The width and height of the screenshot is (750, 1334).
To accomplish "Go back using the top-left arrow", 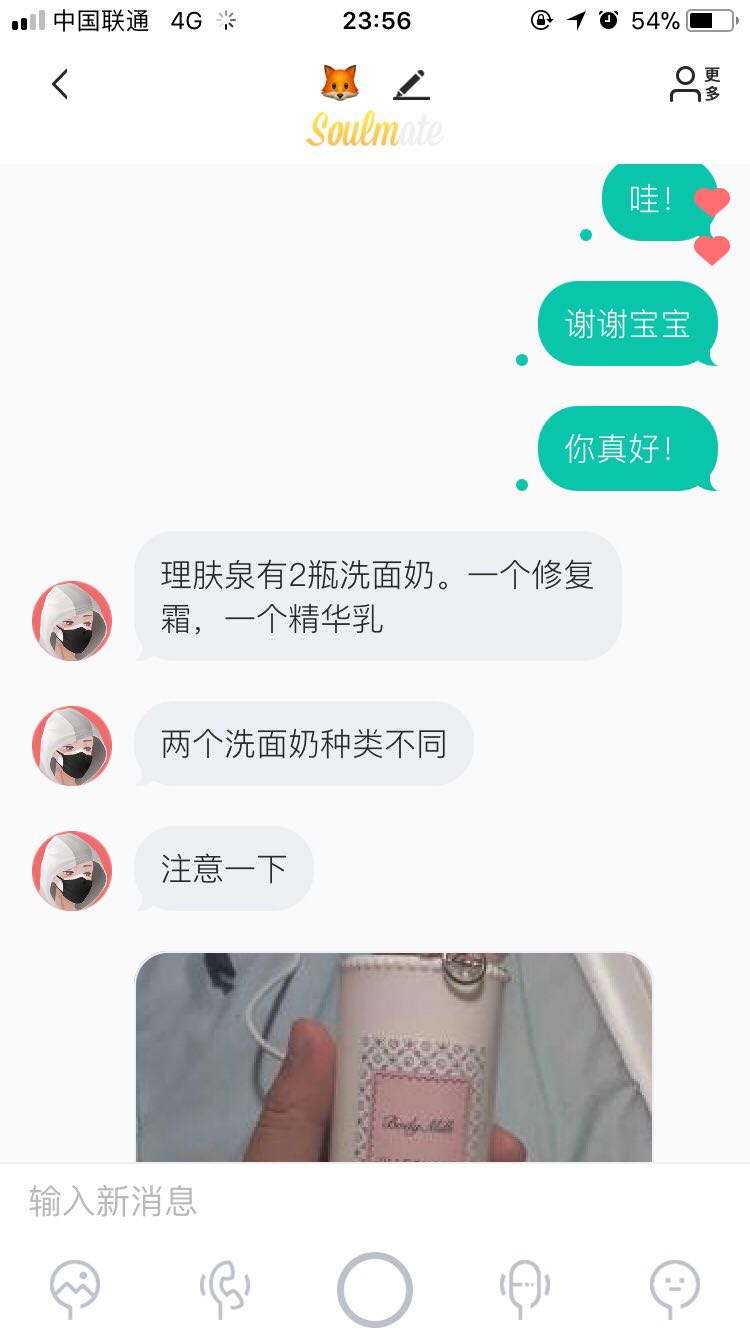I will [60, 84].
